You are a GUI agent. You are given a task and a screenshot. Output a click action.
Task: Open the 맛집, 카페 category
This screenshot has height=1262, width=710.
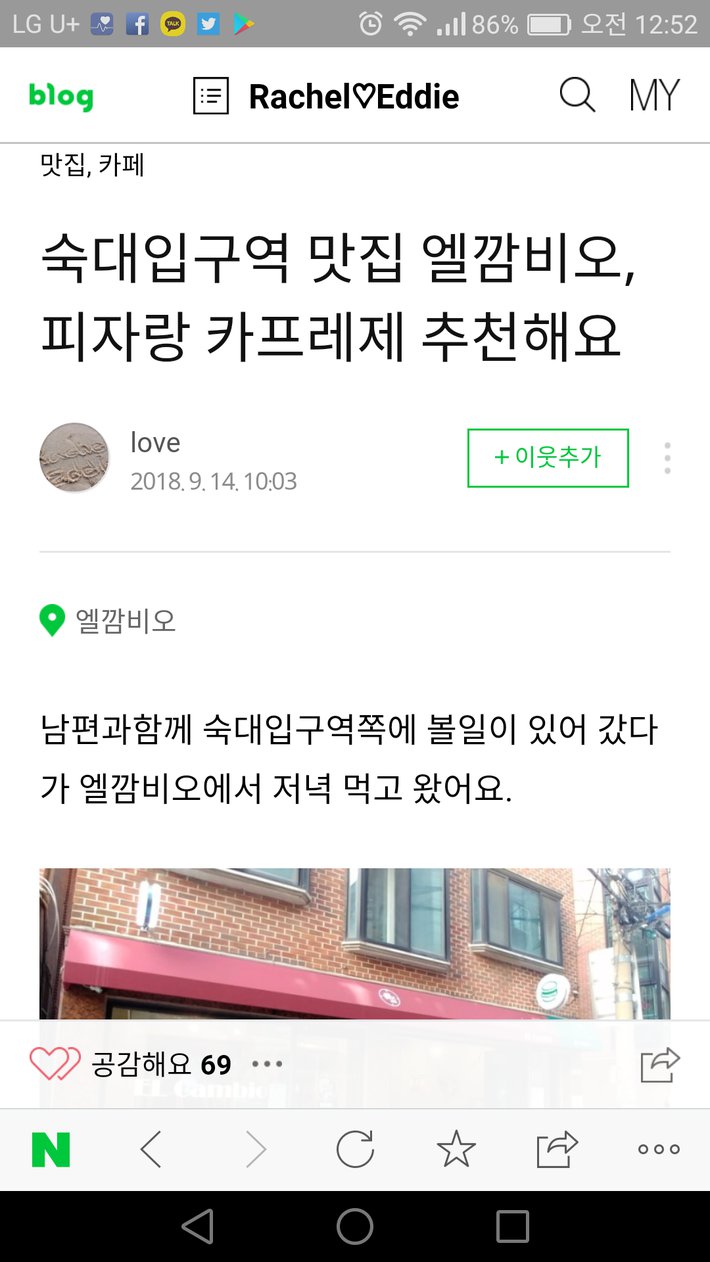92,165
